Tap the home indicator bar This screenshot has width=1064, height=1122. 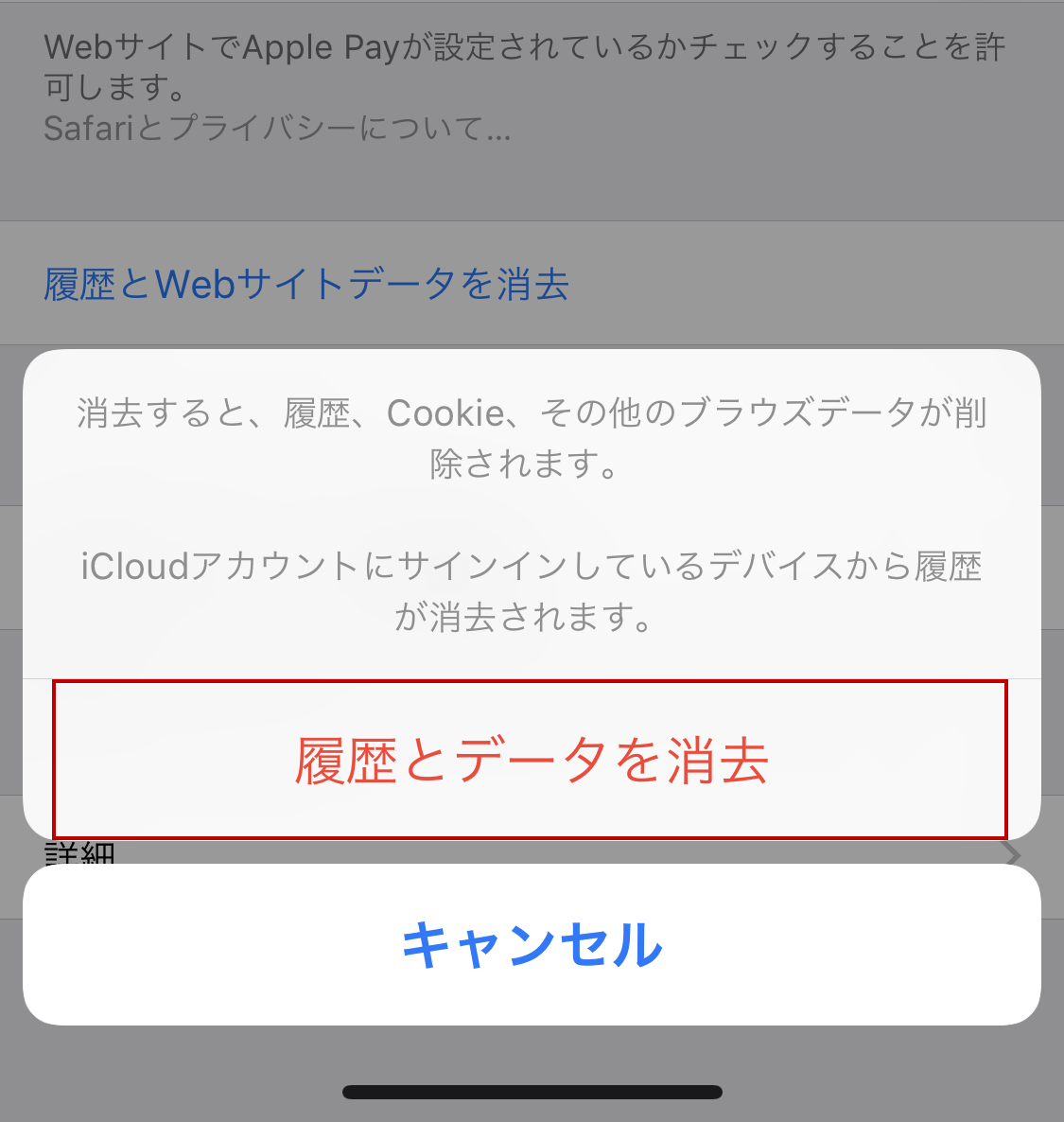pyautogui.click(x=532, y=1090)
